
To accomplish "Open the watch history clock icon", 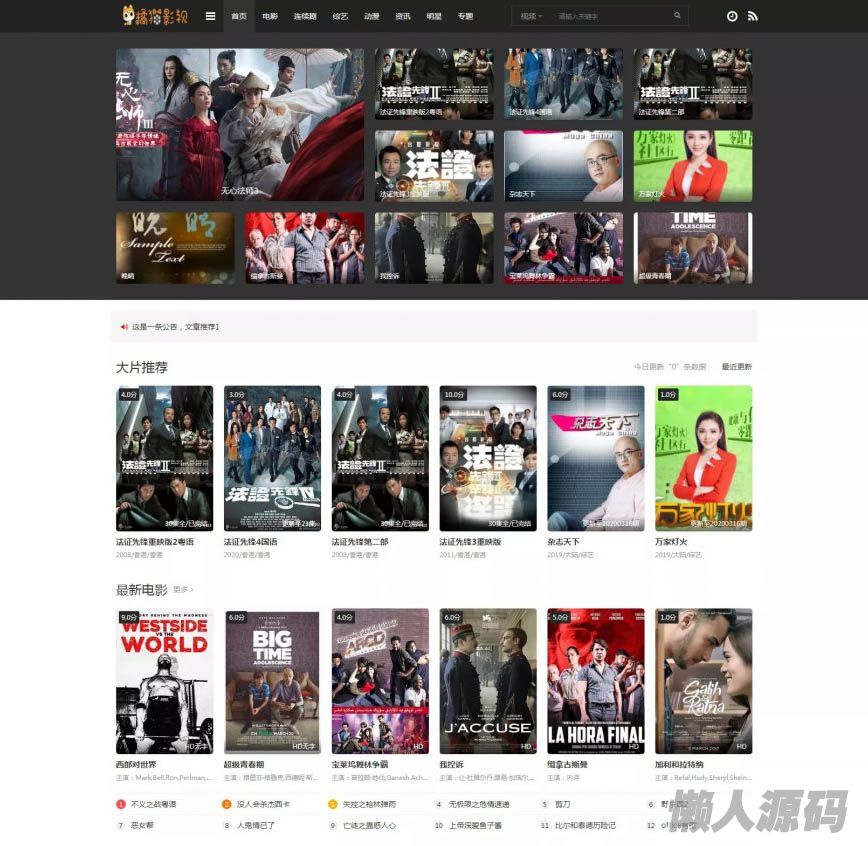I will [731, 16].
